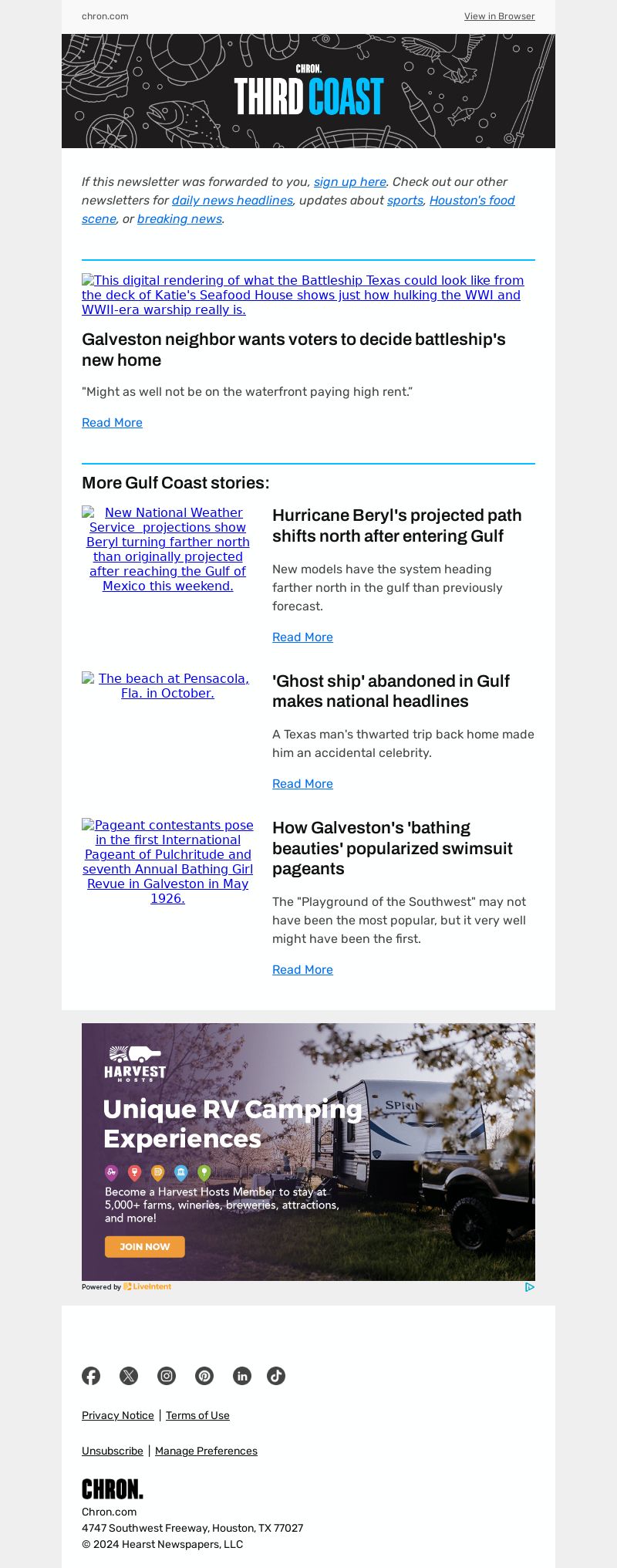The image size is (617, 1568).
Task: Open Manage Preferences
Action: 206,1451
